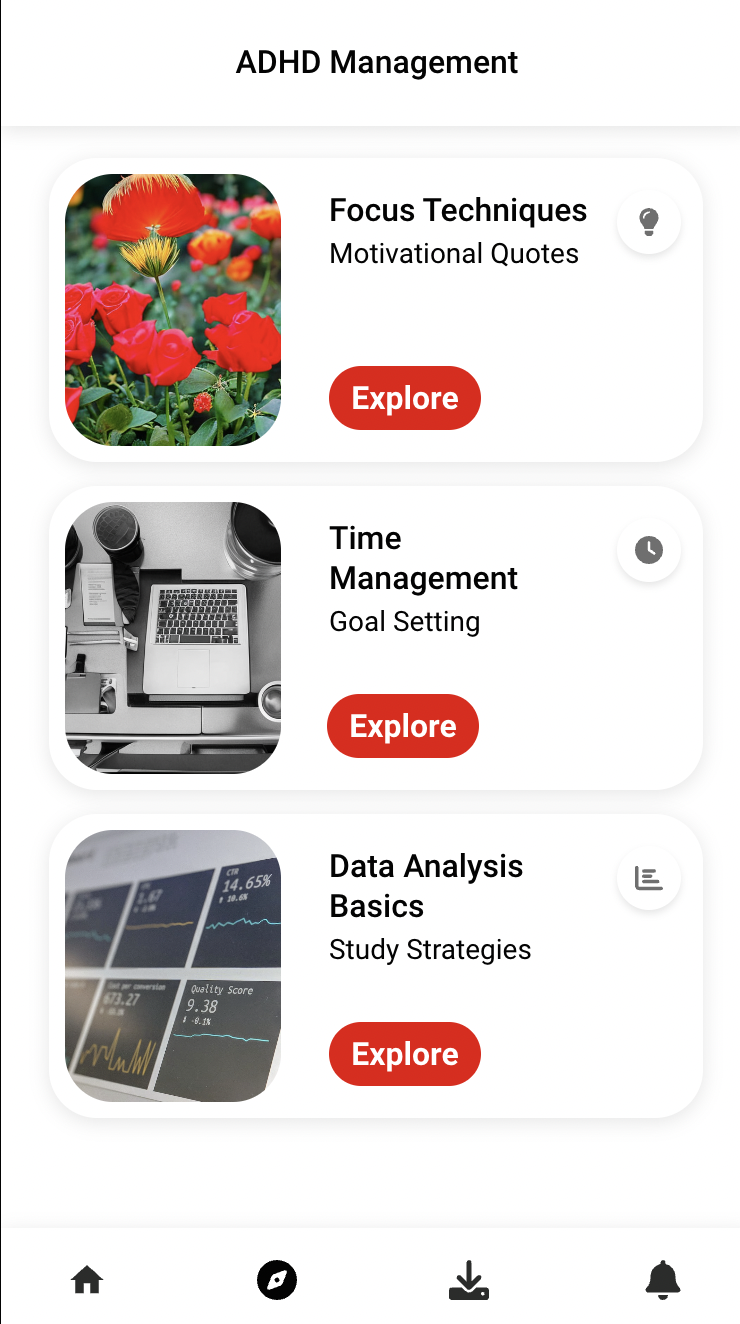Tap the chart icon on Data Analysis Basics
The width and height of the screenshot is (740, 1324).
(x=649, y=877)
